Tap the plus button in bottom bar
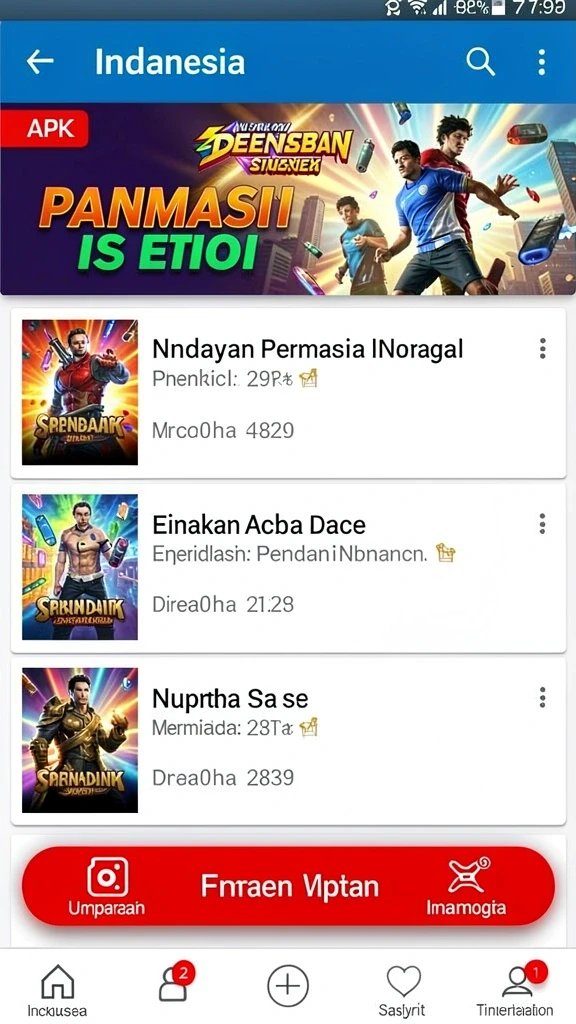The width and height of the screenshot is (576, 1024). pyautogui.click(x=288, y=985)
